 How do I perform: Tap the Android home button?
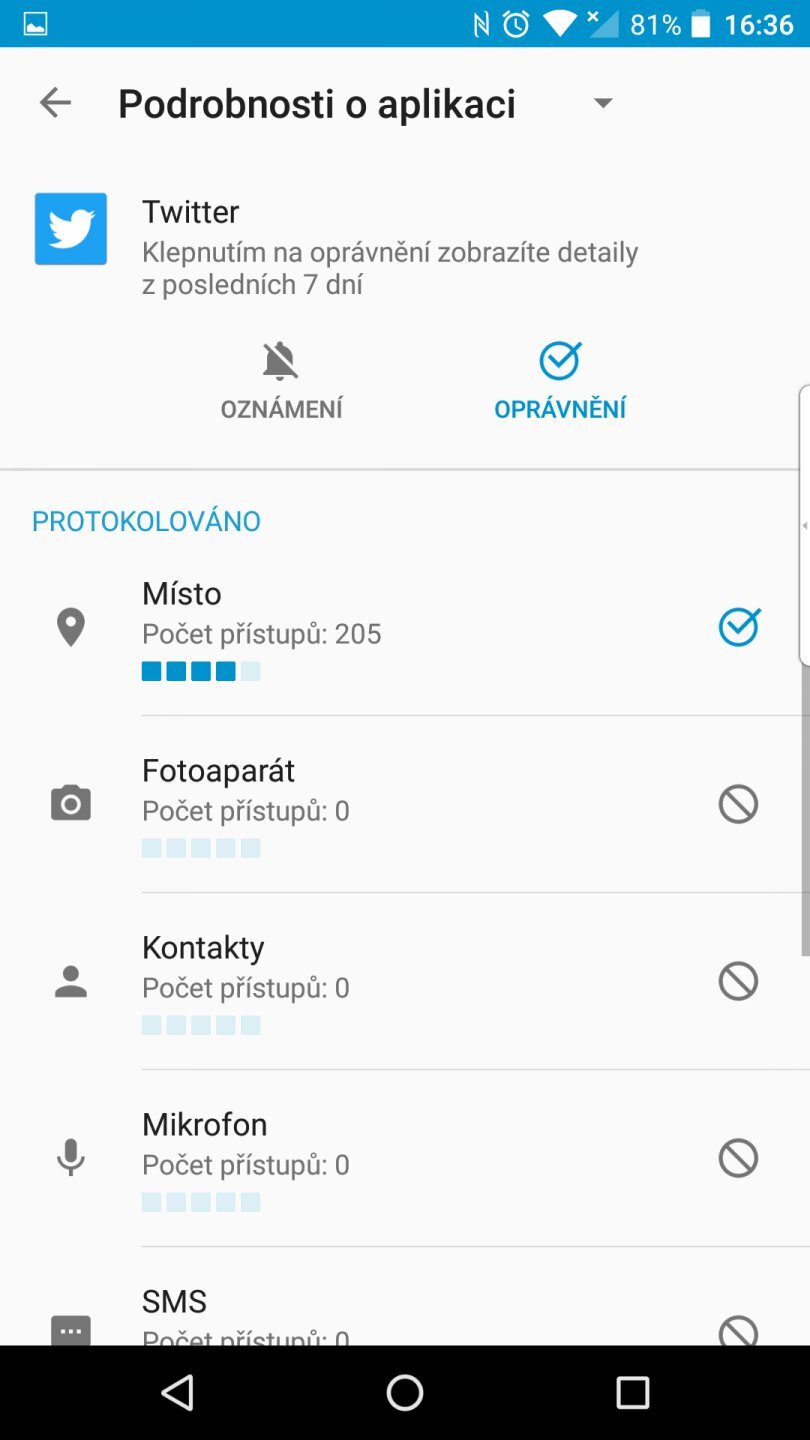click(x=405, y=1391)
